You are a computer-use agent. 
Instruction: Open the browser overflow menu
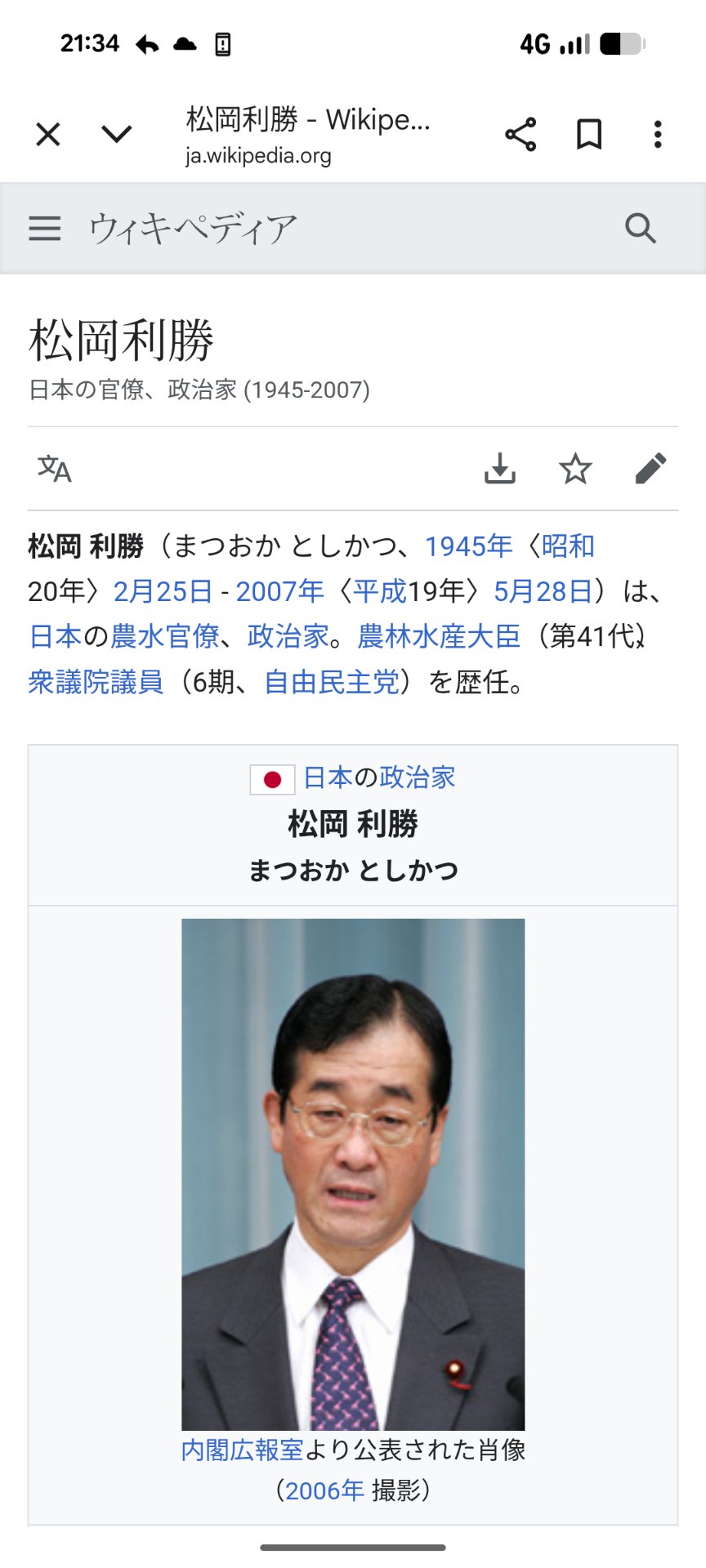(658, 134)
